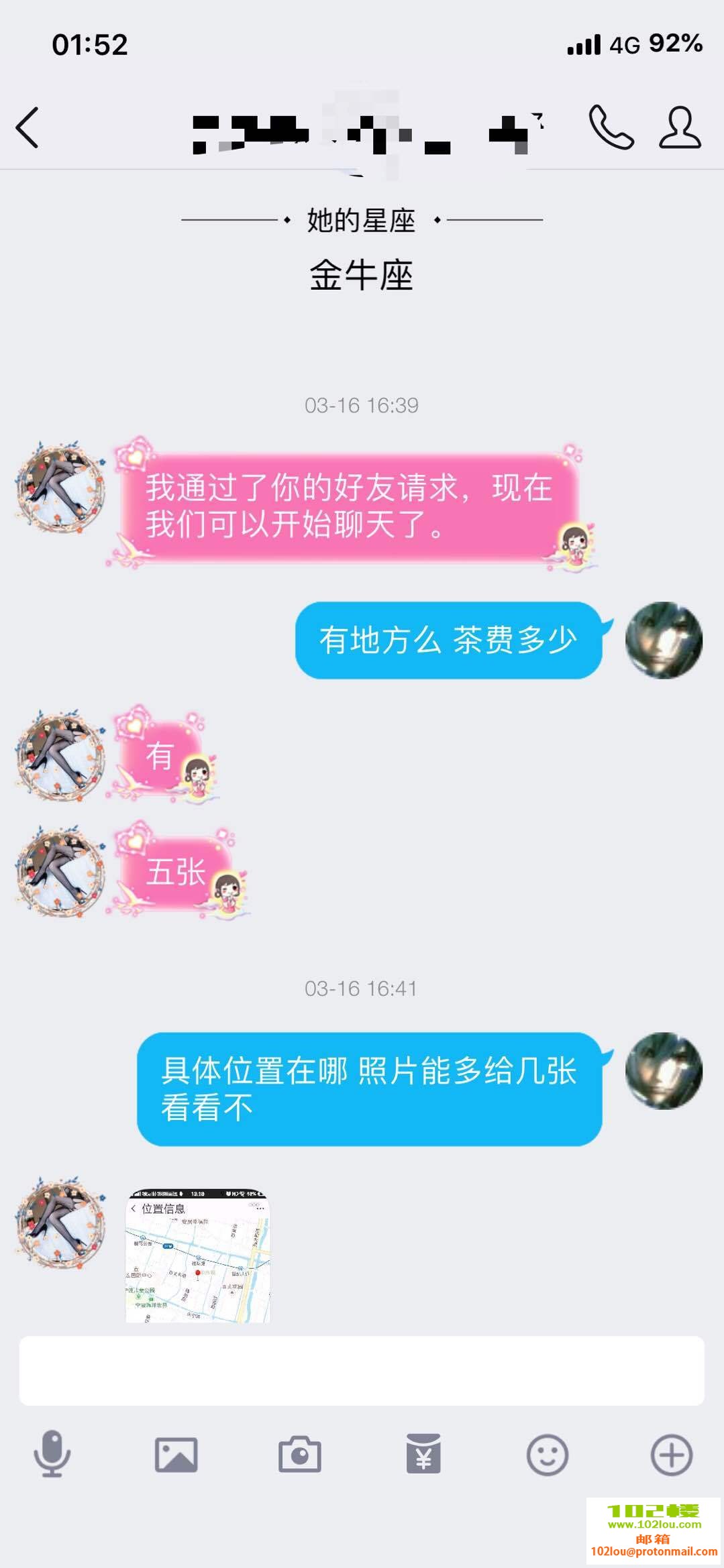Tap the message text input field

coord(361,1370)
